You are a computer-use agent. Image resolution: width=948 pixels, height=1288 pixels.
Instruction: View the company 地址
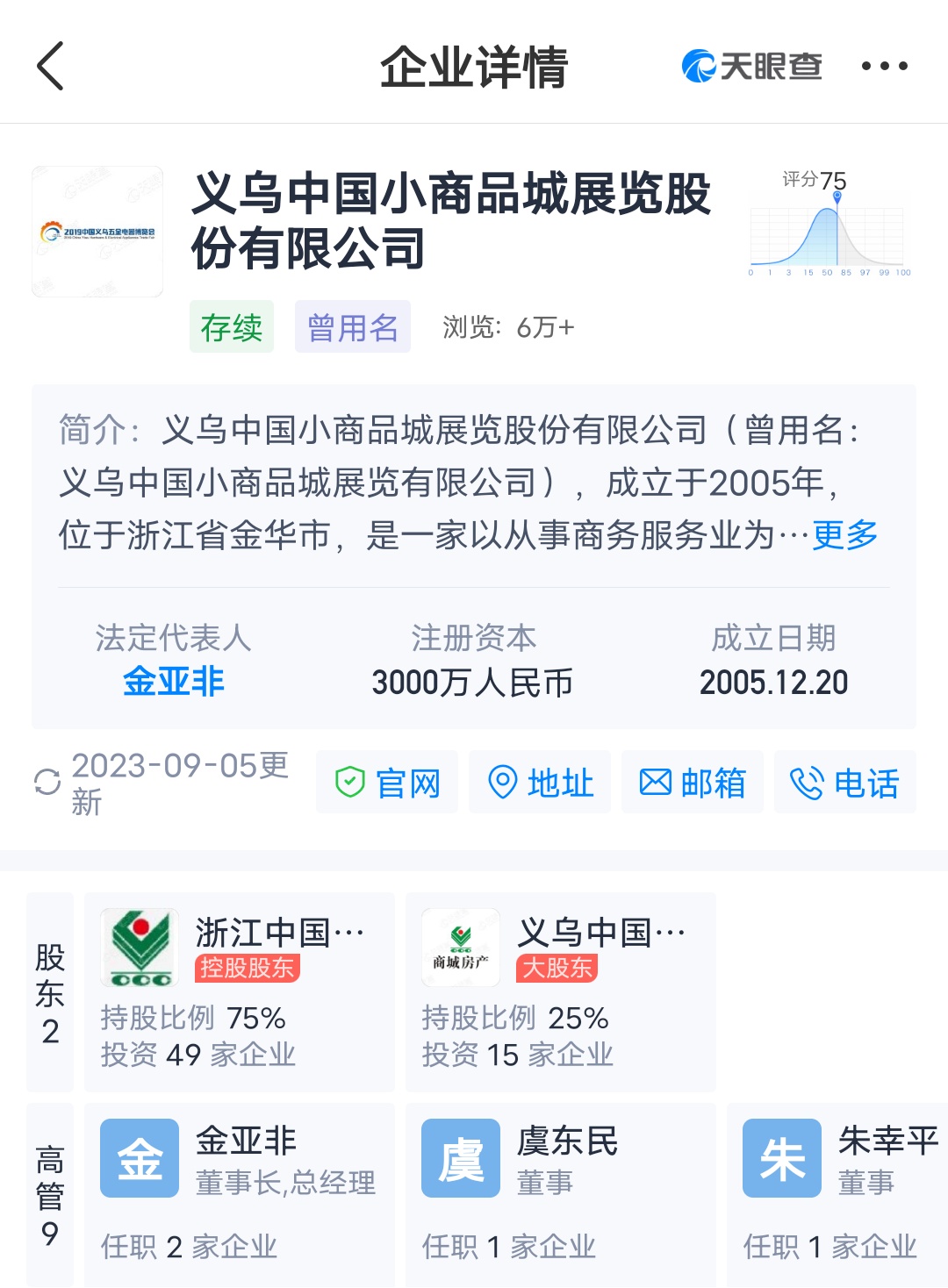point(540,782)
